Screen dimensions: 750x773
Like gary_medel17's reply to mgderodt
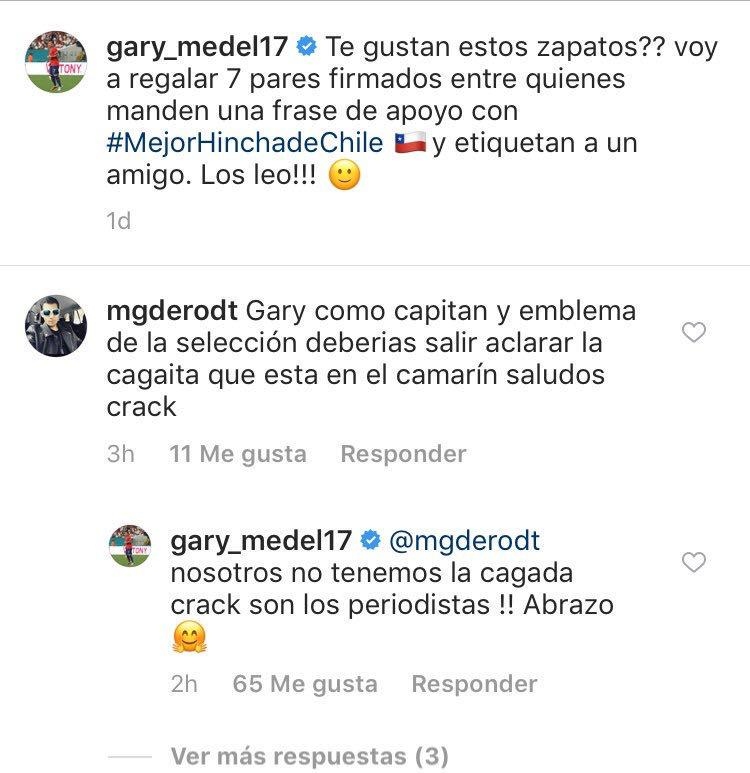click(693, 563)
